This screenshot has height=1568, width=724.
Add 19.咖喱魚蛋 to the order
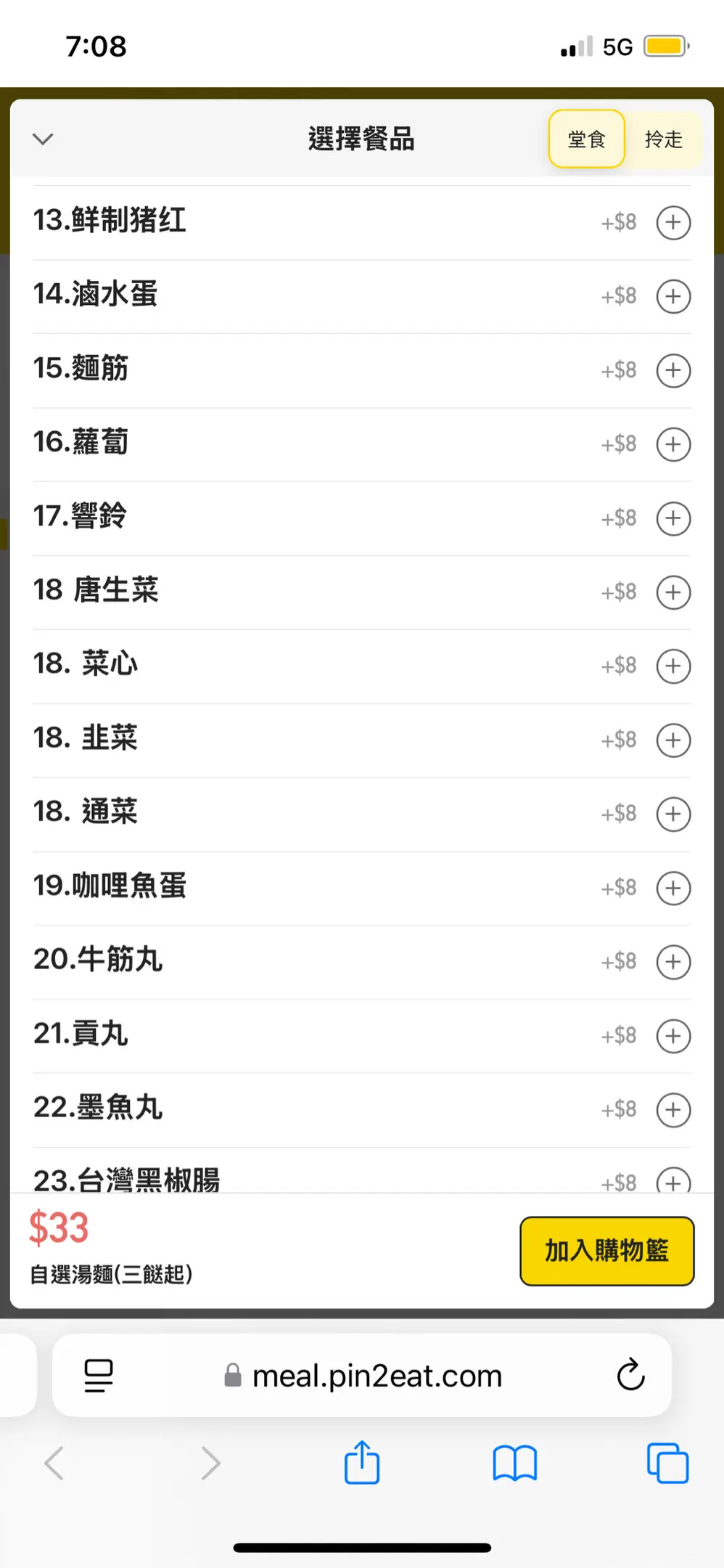pyautogui.click(x=673, y=888)
